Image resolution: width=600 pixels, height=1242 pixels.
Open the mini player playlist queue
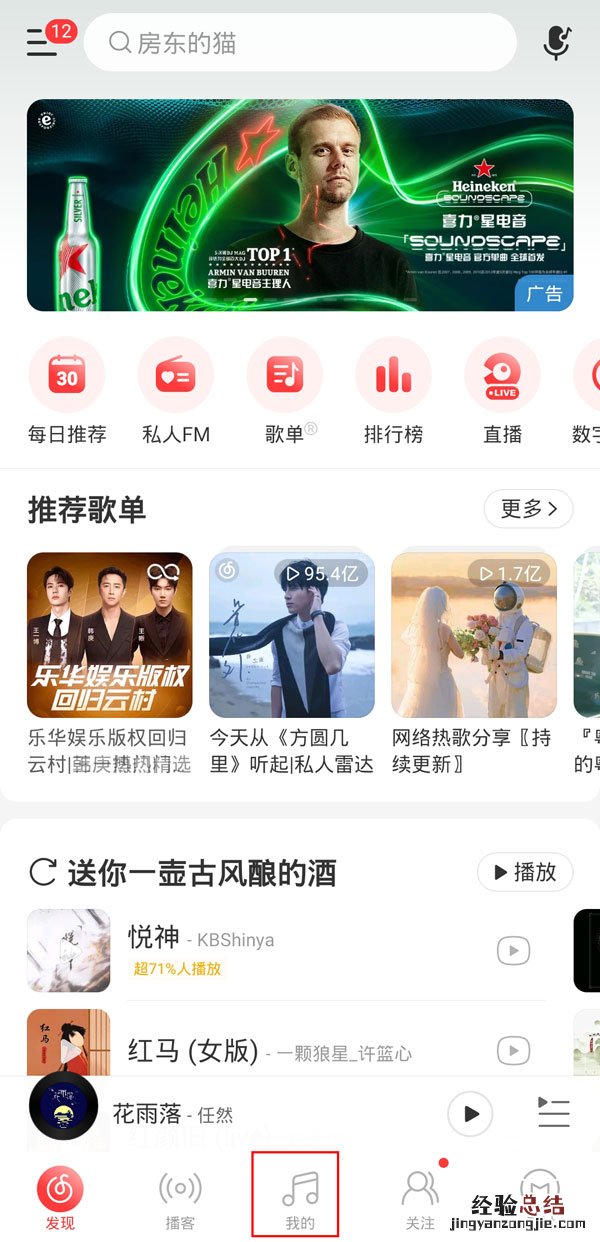click(553, 1113)
